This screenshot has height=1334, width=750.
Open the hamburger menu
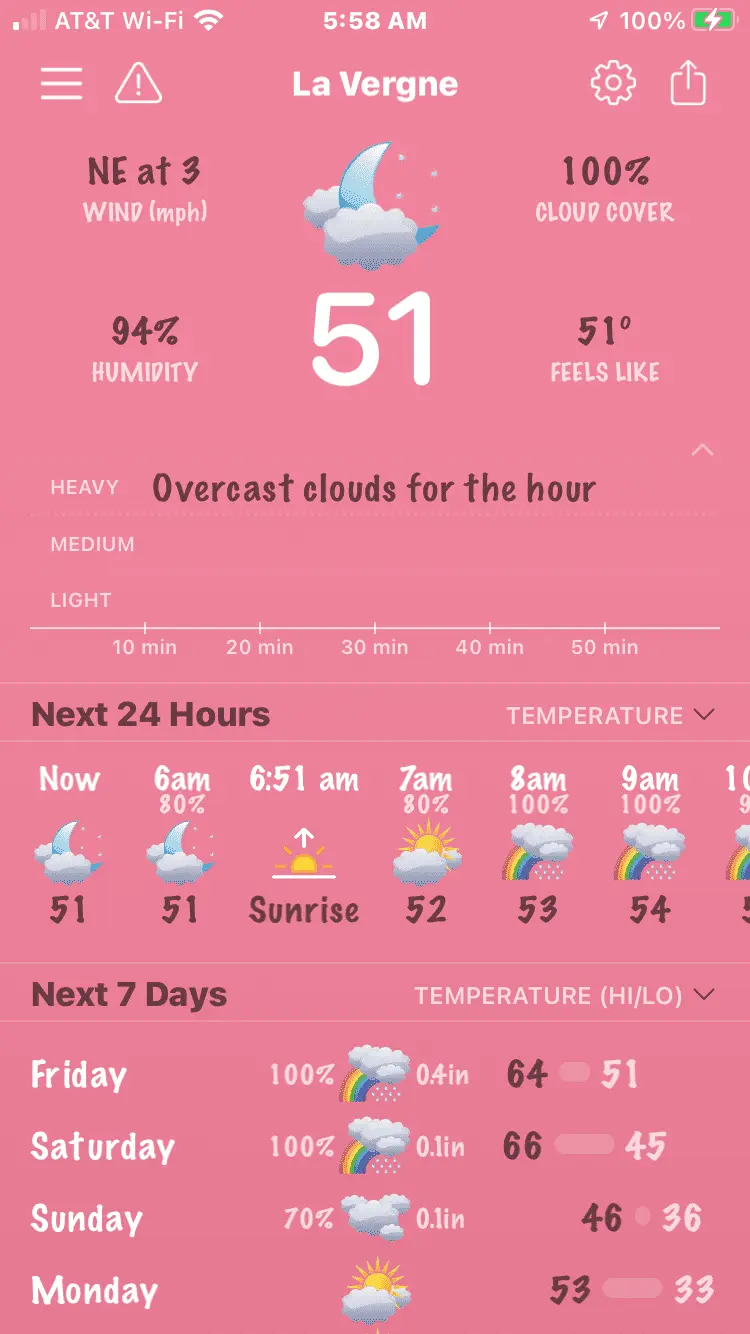click(61, 84)
